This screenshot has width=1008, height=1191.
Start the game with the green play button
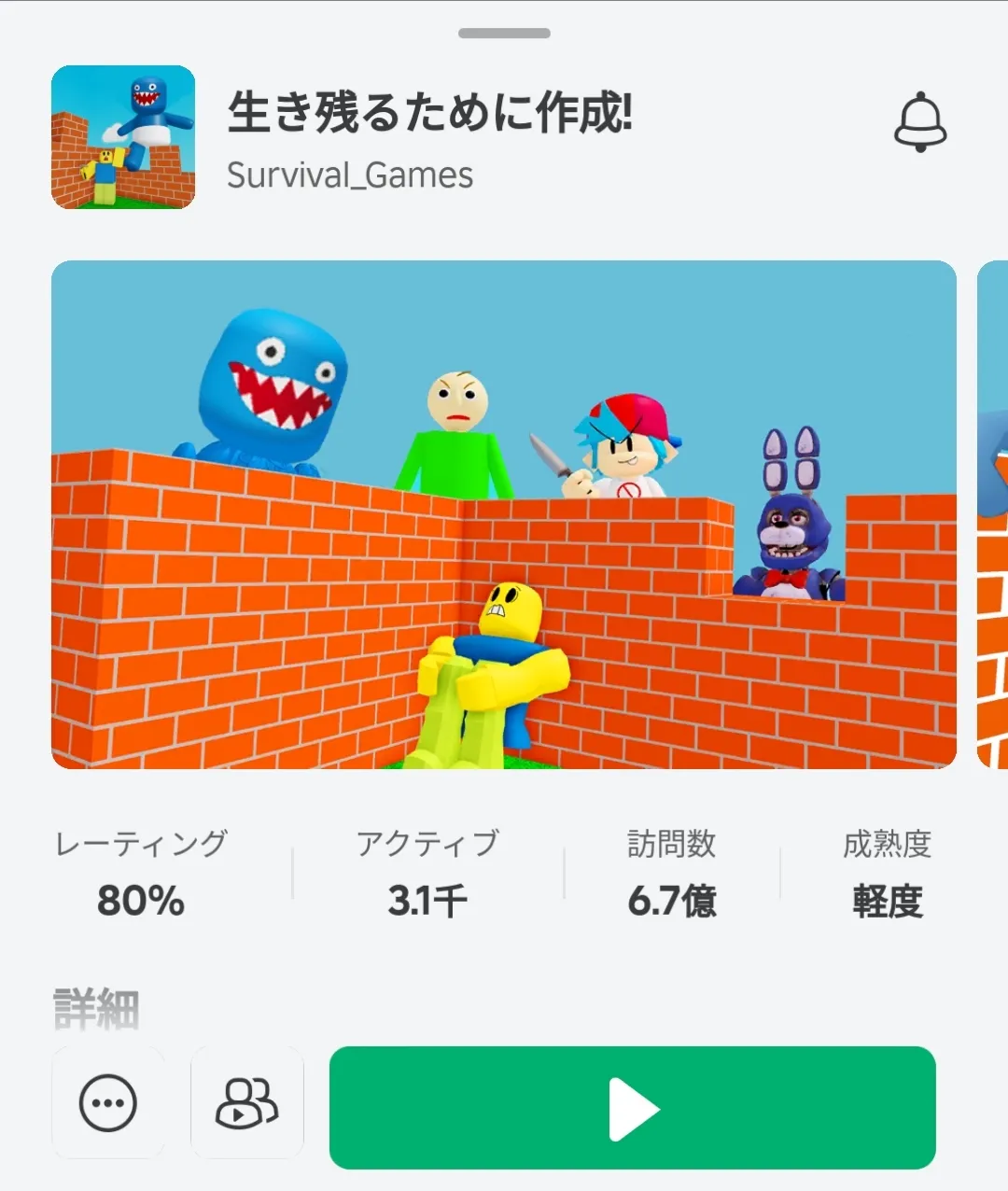(x=633, y=1108)
